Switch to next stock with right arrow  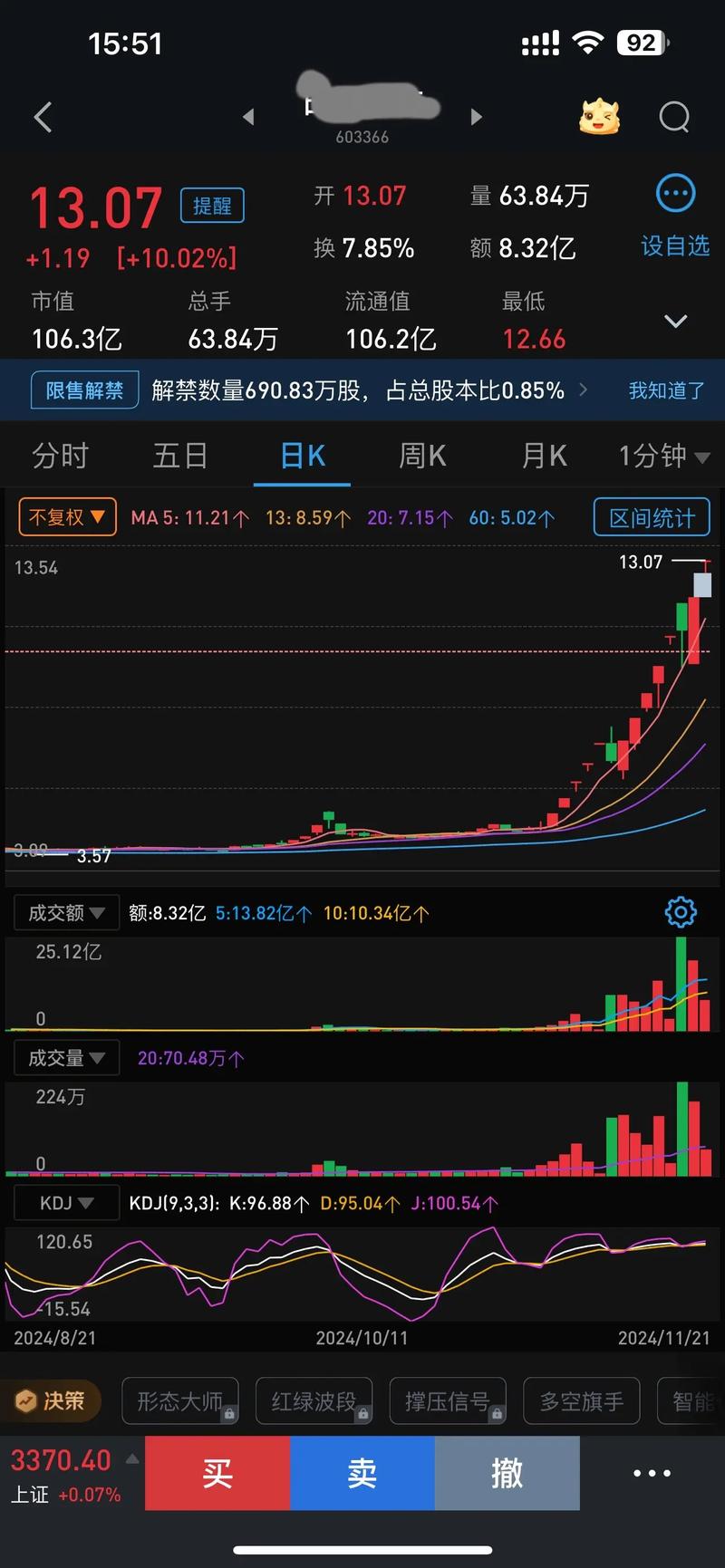tap(477, 117)
